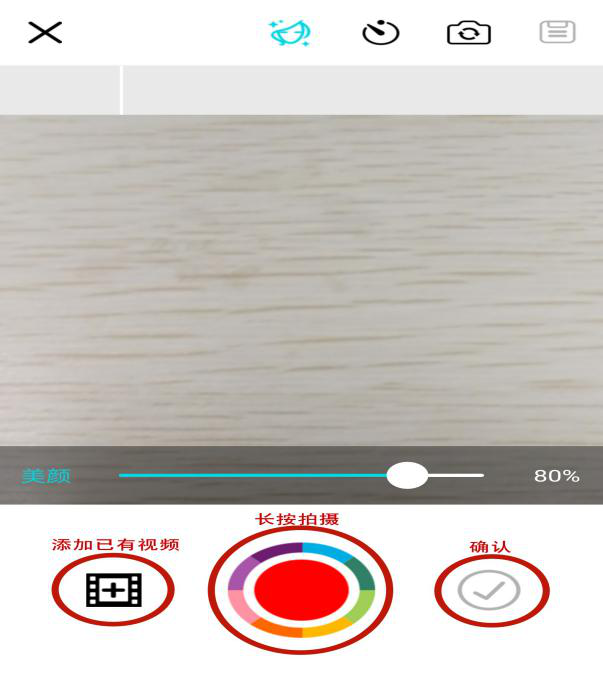Confirm with the checkmark button
The image size is (603, 693).
pos(489,591)
